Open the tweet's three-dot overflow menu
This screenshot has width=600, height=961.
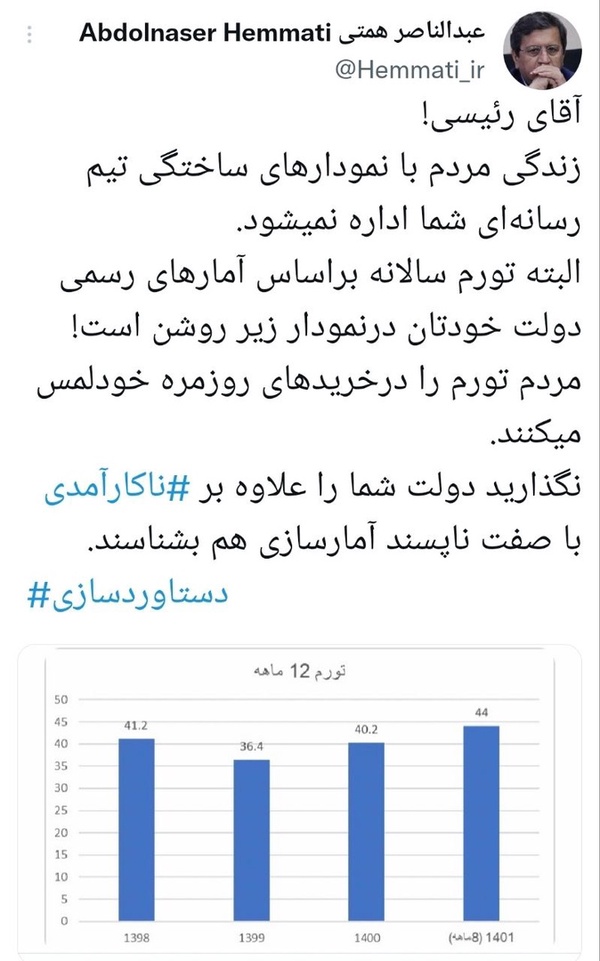pyautogui.click(x=29, y=34)
